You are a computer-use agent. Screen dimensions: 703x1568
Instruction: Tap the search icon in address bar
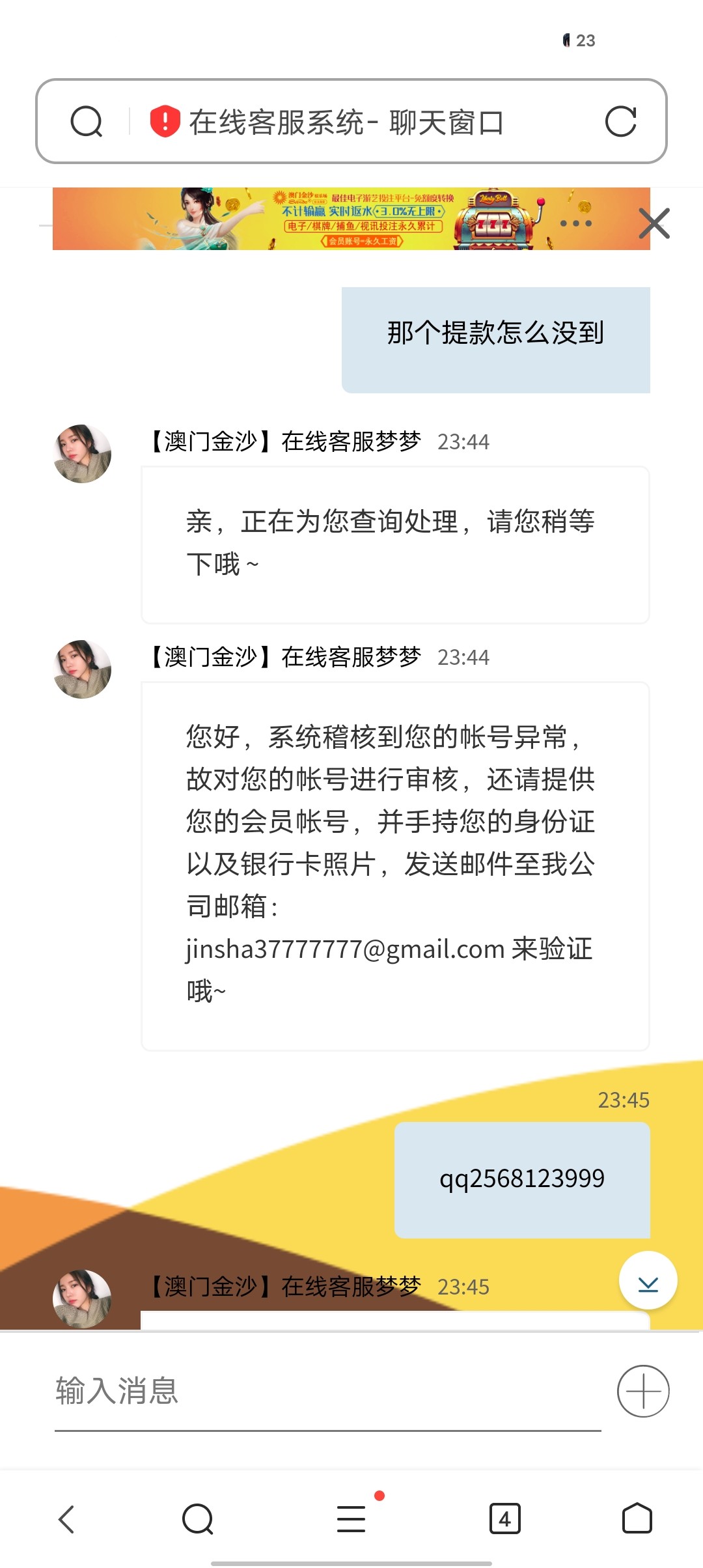tap(87, 122)
